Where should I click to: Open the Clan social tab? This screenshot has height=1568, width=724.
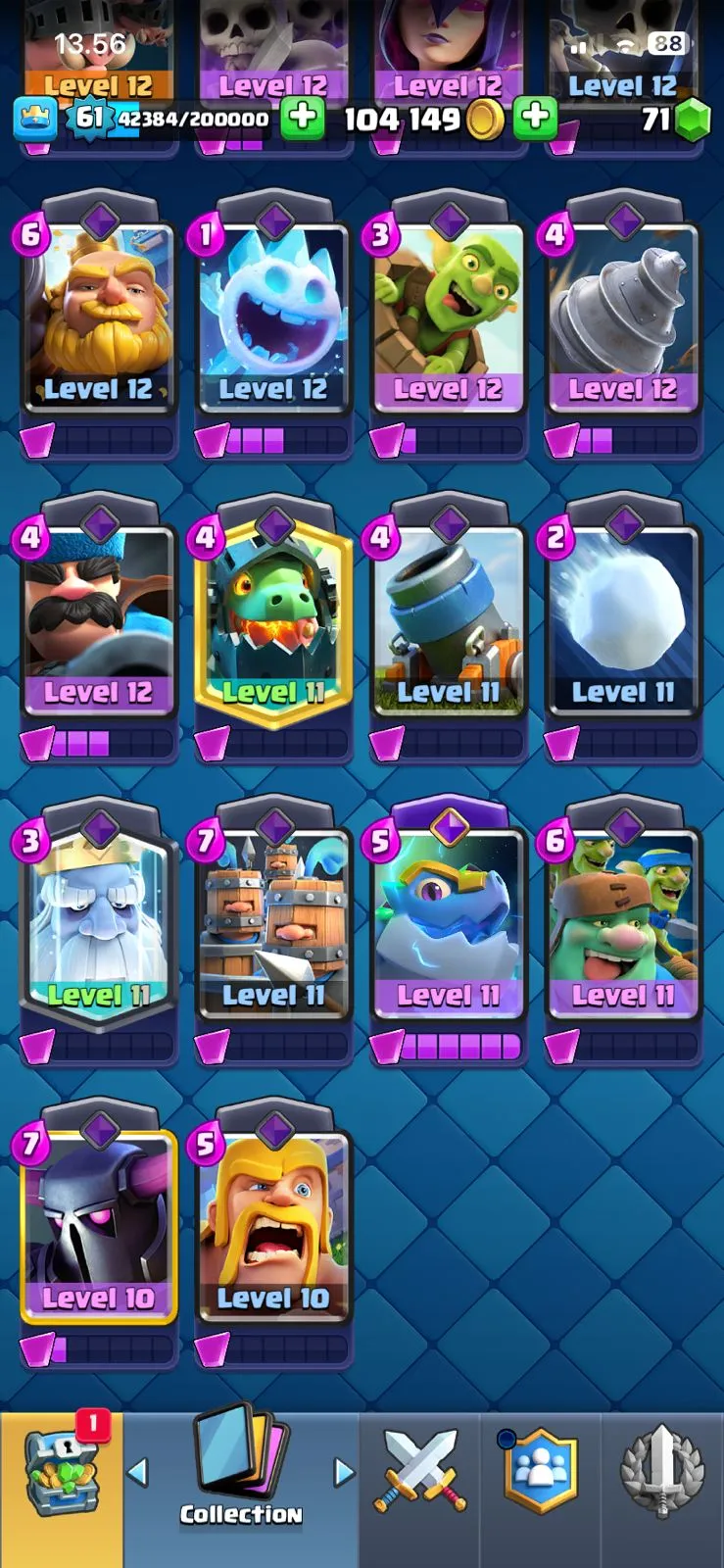pos(540,1472)
